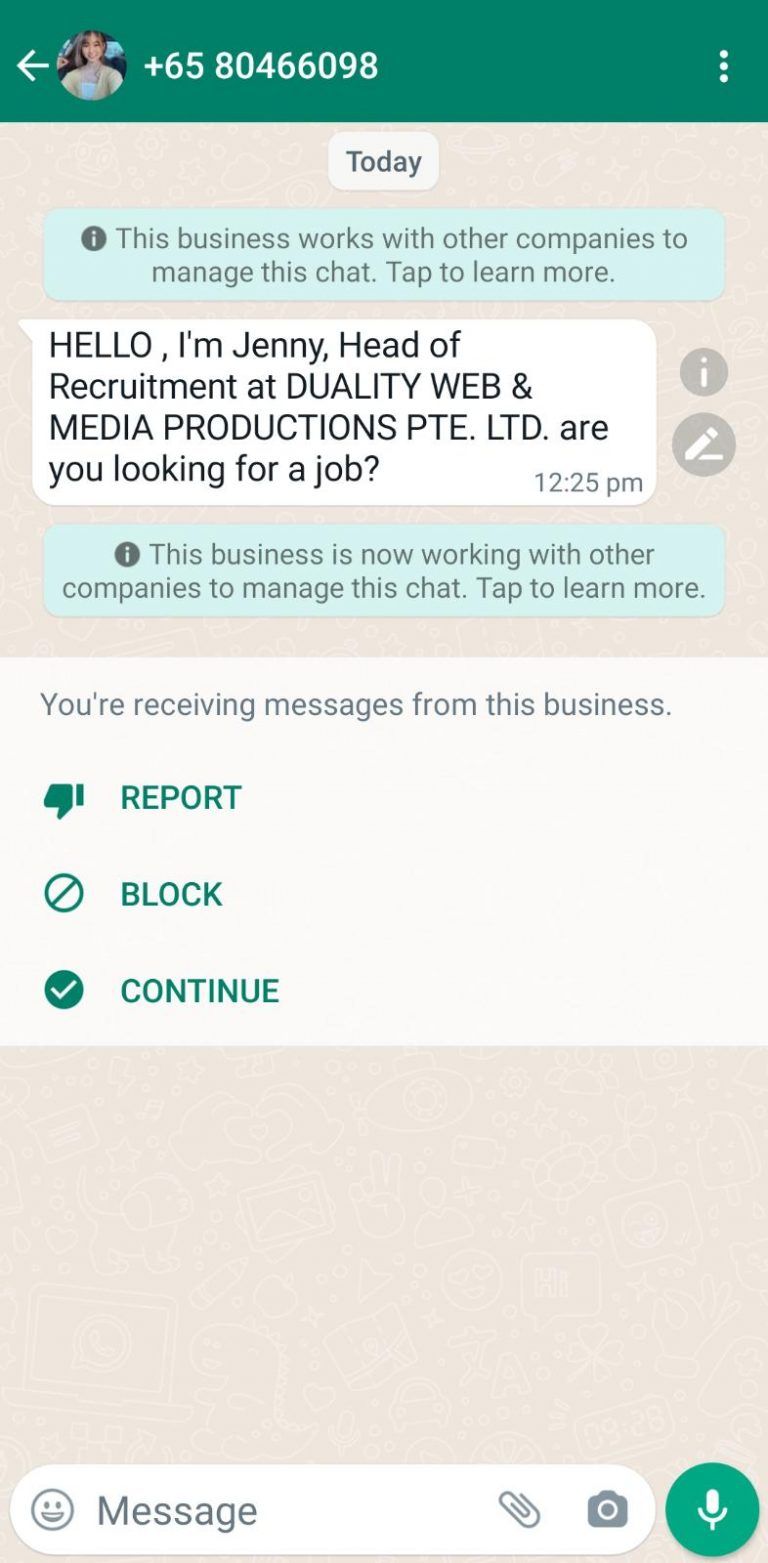Image resolution: width=768 pixels, height=1563 pixels.
Task: Attach a file with the paperclip
Action: coord(520,1509)
